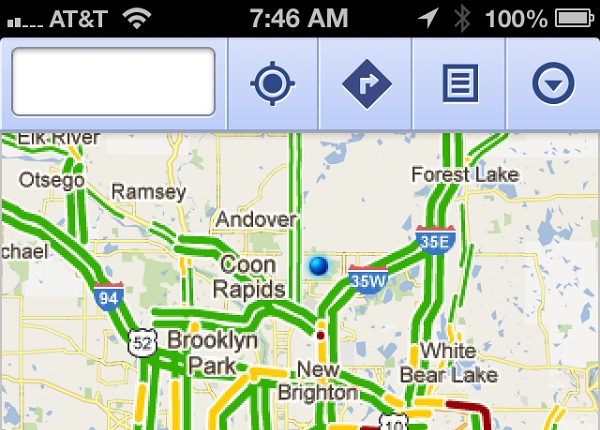Center map on my current location

272,84
